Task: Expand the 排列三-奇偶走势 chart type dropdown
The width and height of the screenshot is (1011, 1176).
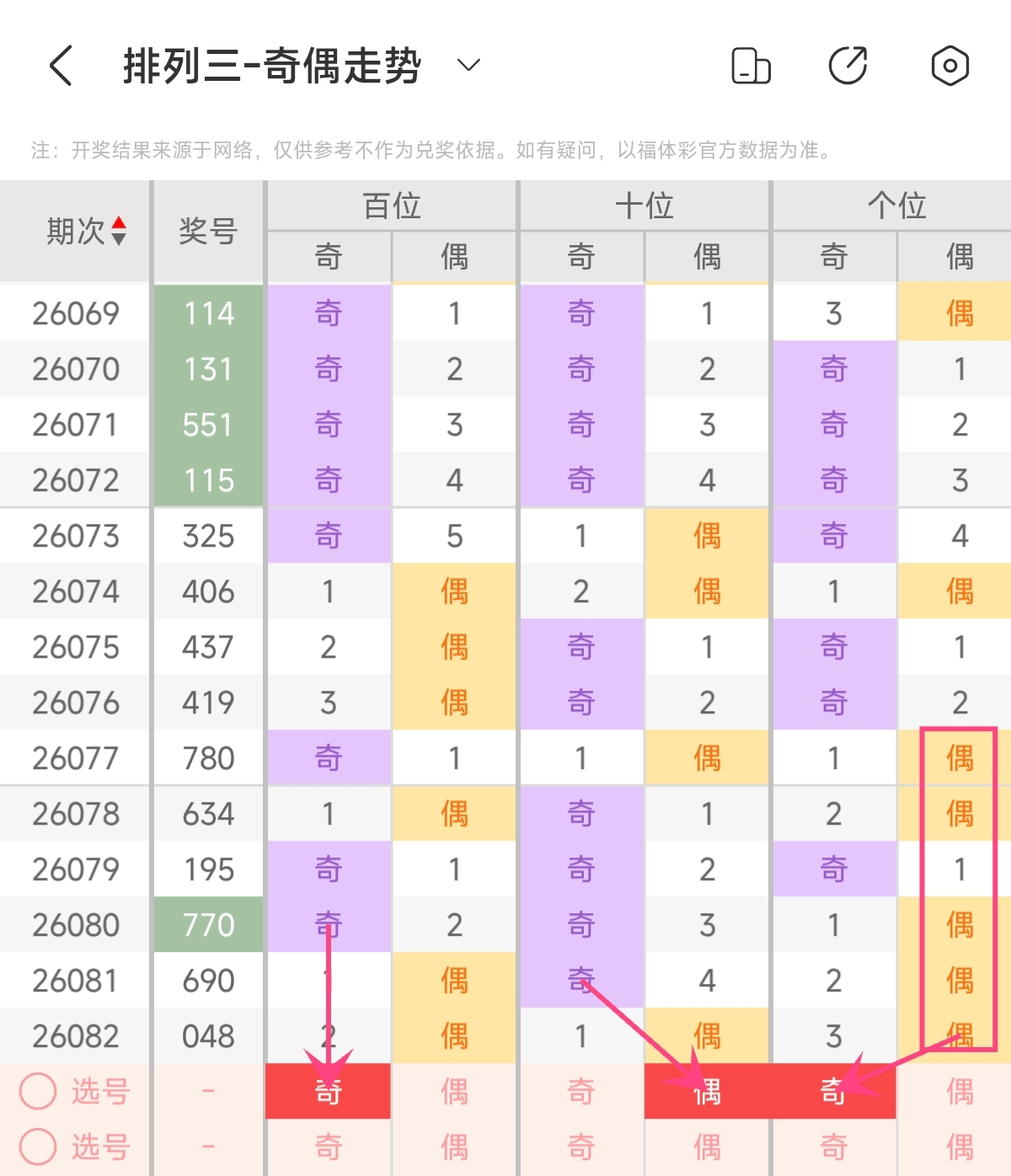Action: click(x=468, y=65)
